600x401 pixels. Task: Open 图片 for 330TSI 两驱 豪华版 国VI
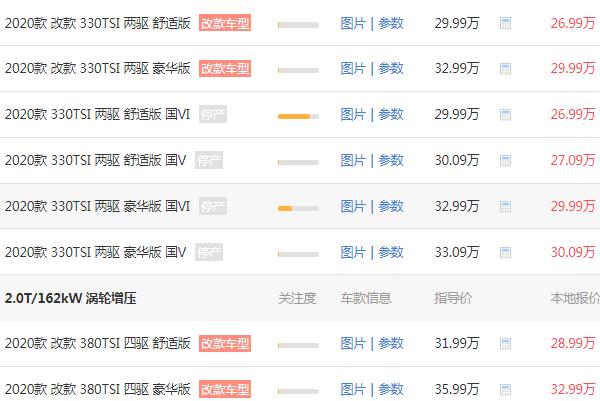(353, 206)
